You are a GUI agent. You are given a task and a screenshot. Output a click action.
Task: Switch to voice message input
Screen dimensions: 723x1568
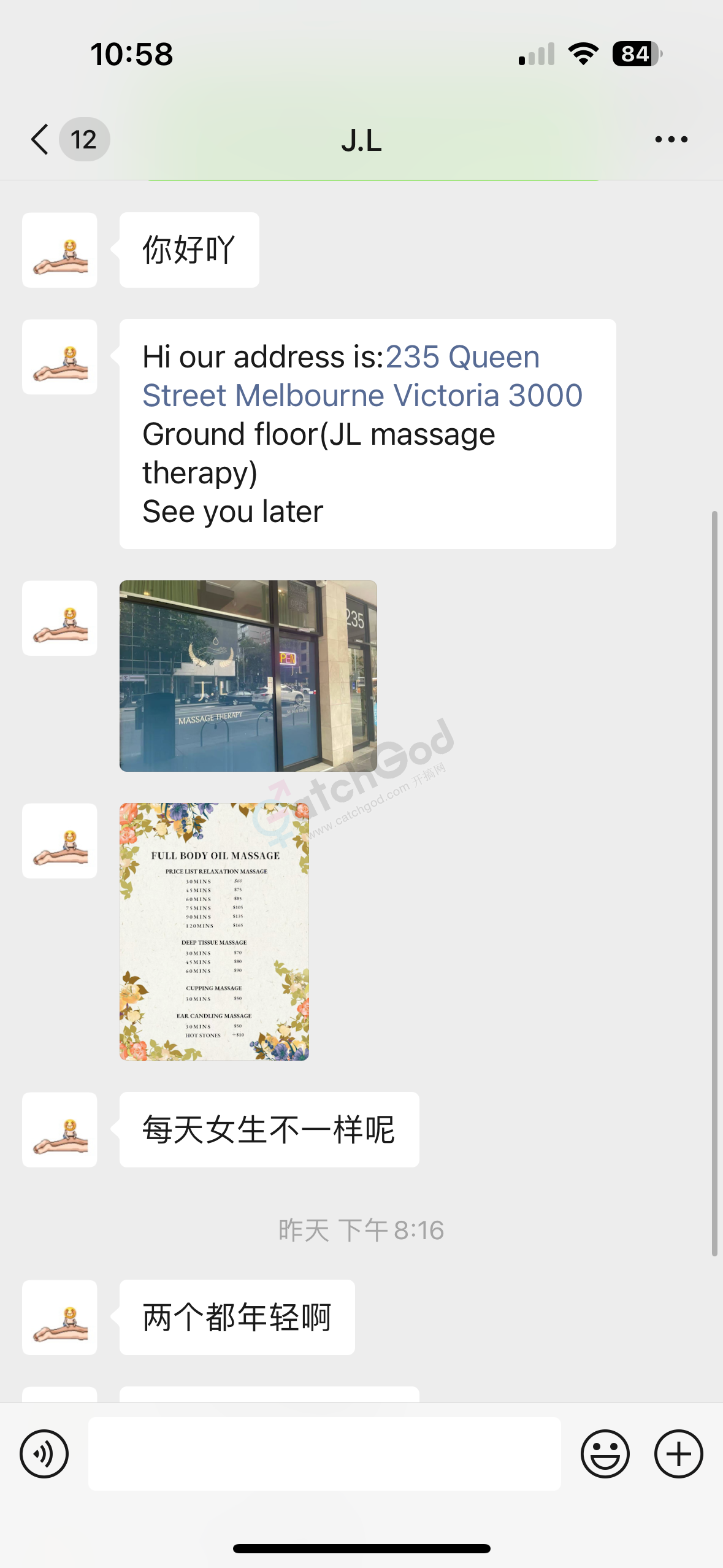point(44,1453)
